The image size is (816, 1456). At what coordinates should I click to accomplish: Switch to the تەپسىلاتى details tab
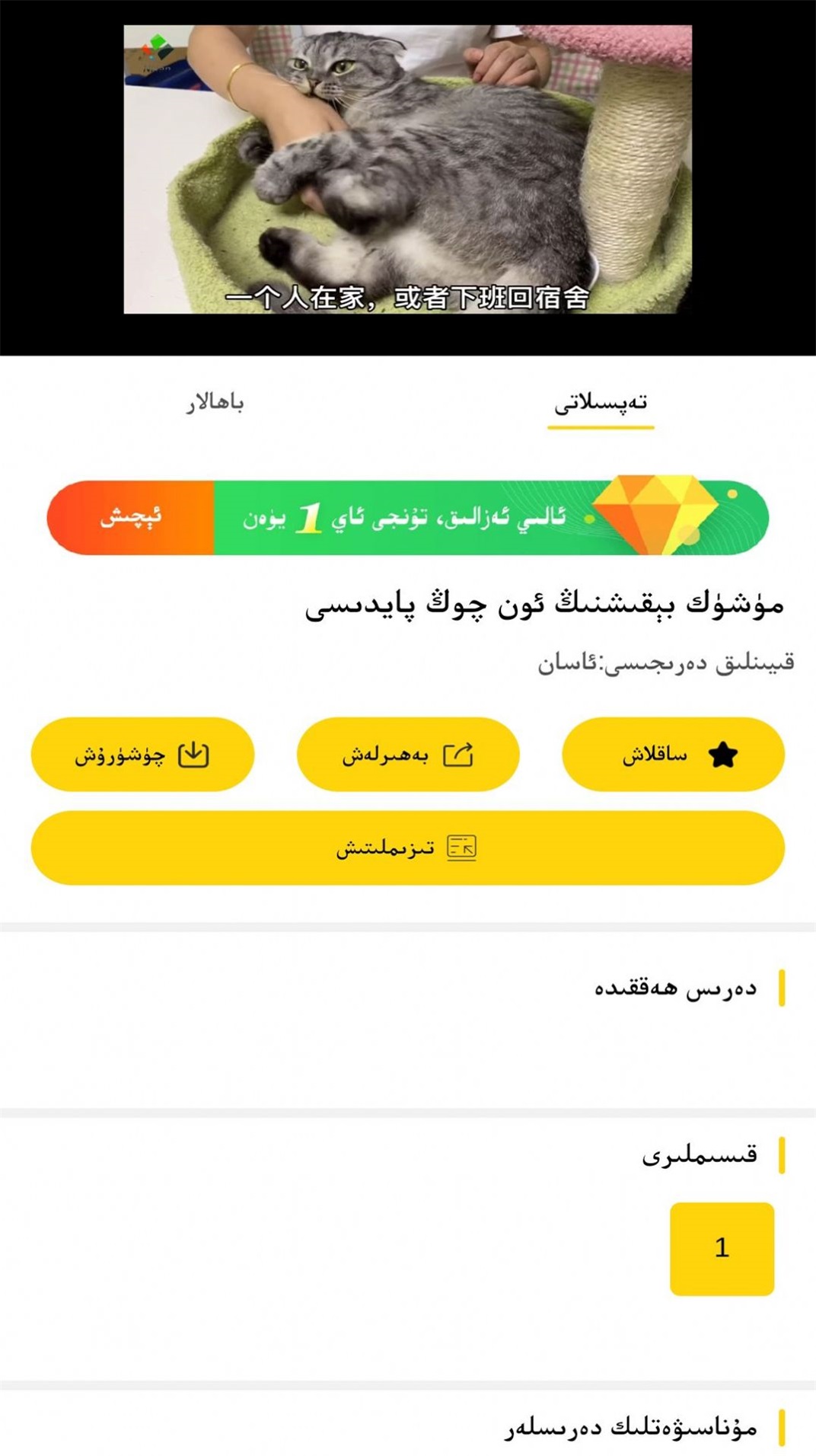[601, 403]
